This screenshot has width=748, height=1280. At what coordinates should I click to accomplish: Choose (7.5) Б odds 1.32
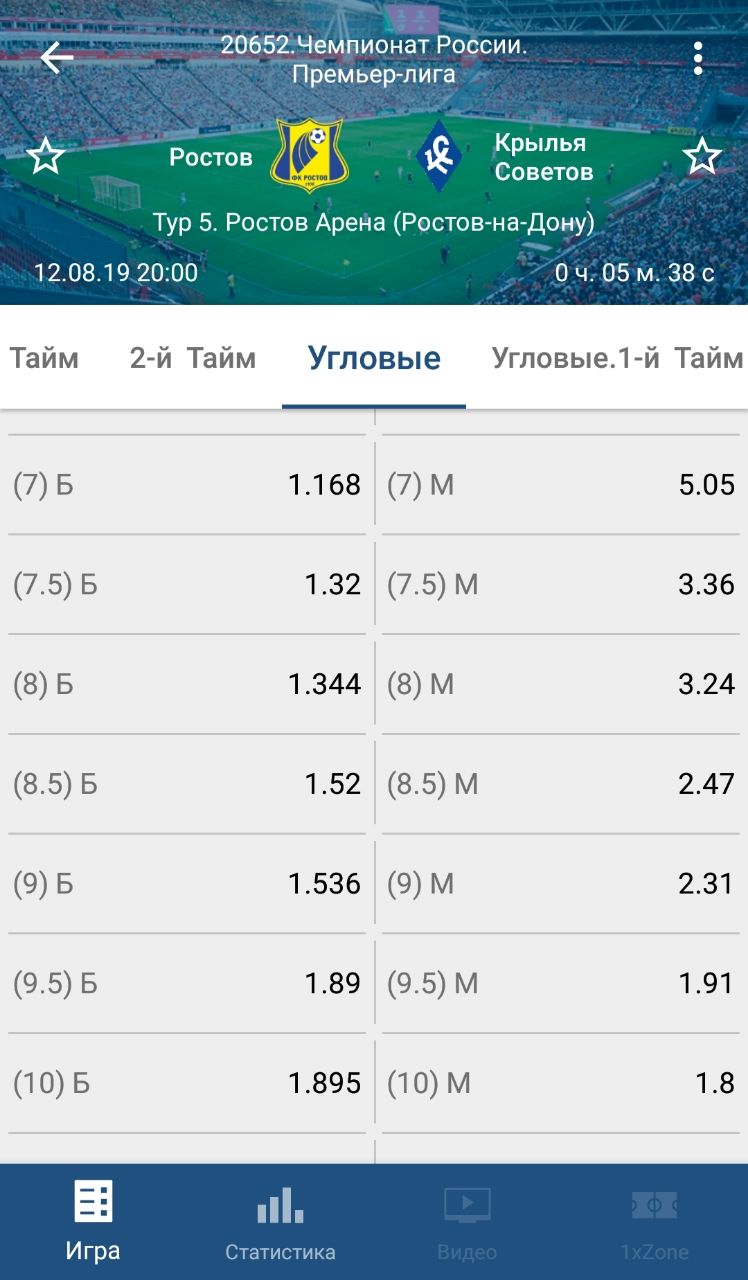(187, 584)
